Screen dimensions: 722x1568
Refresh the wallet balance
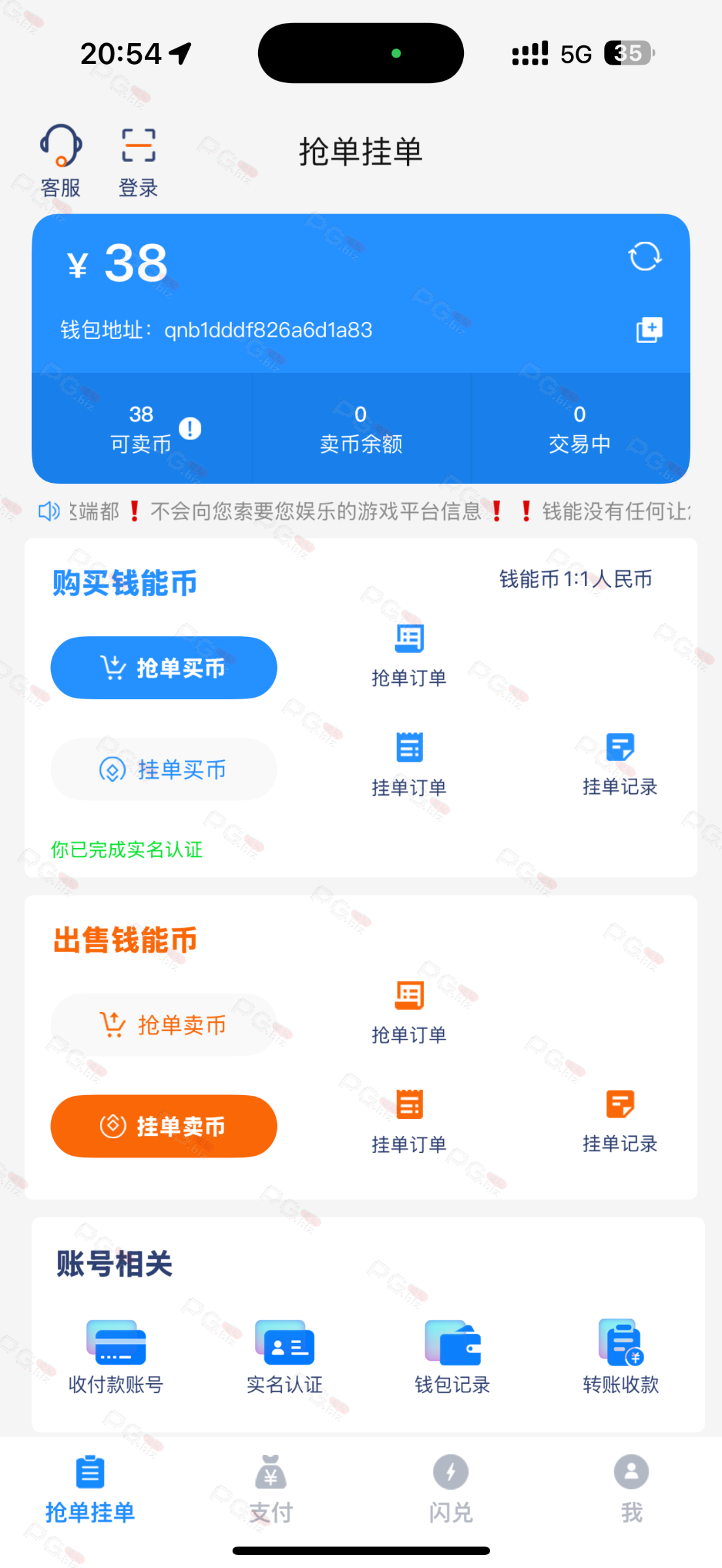click(x=645, y=256)
